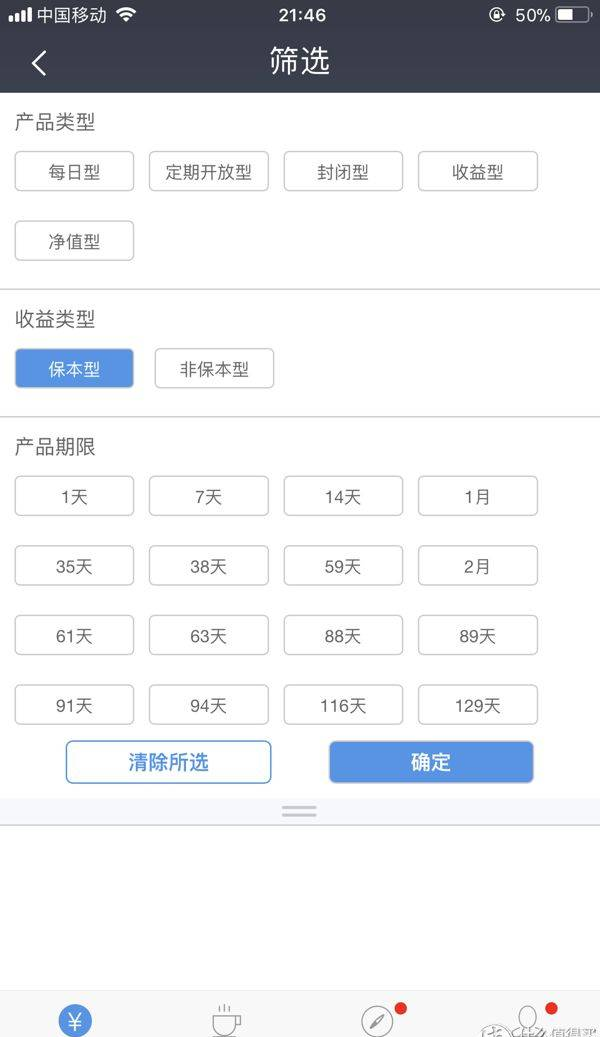Choose the 7天 term chip

(x=208, y=496)
